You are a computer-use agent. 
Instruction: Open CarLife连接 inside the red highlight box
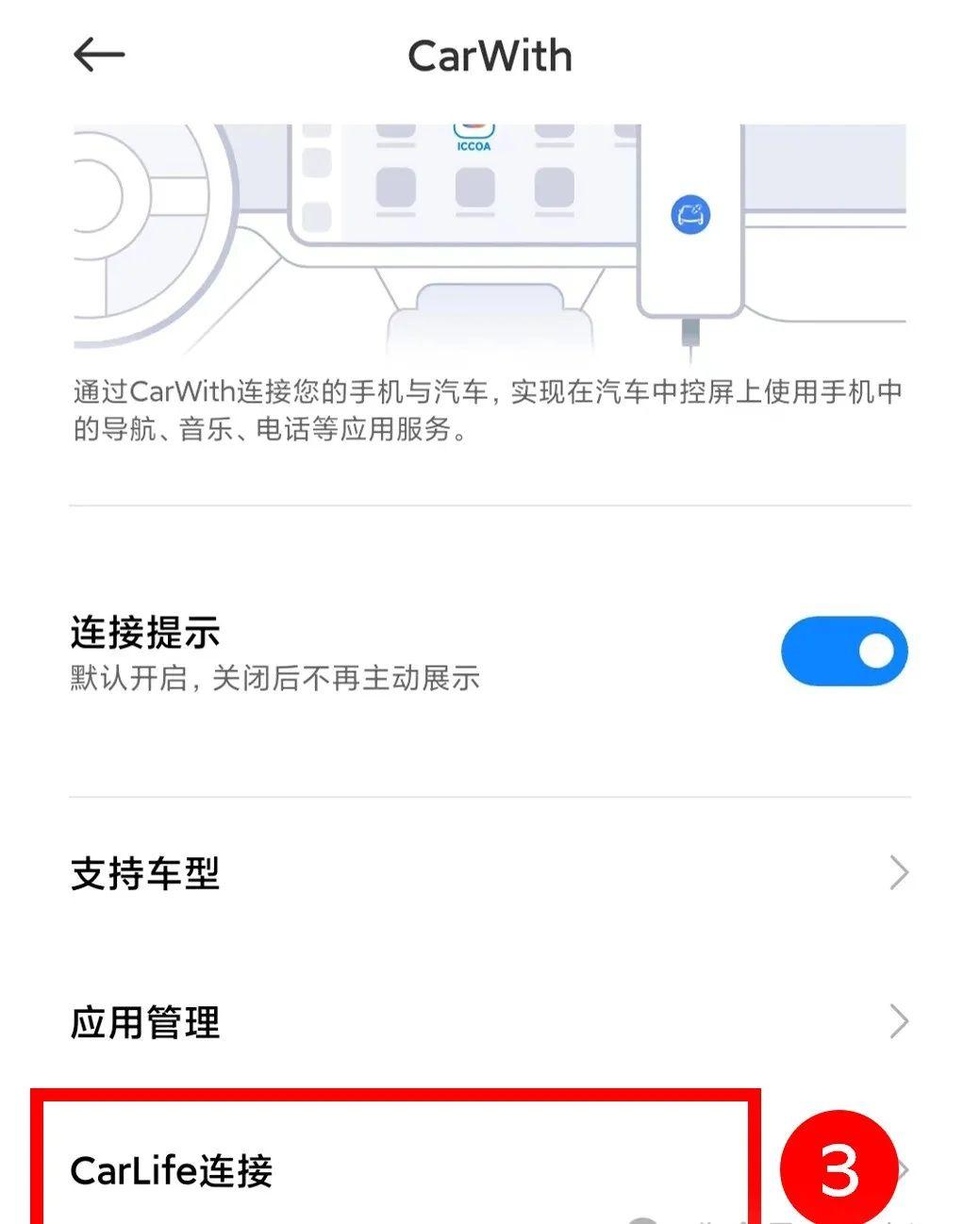[x=170, y=1169]
